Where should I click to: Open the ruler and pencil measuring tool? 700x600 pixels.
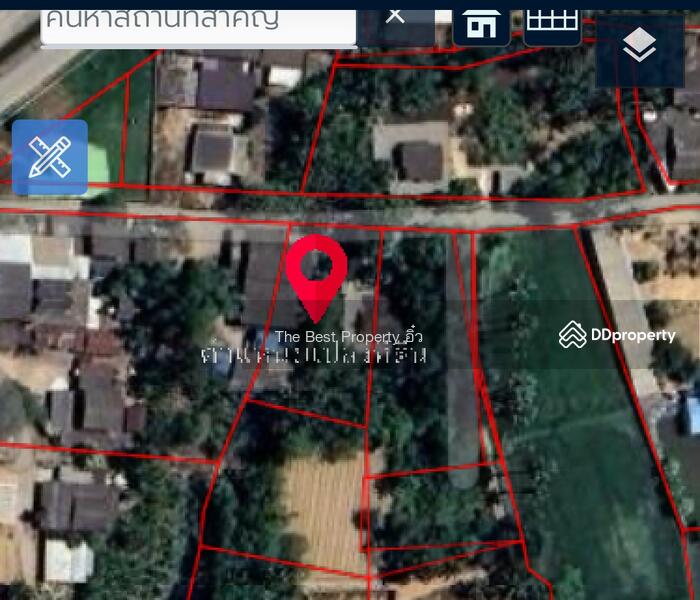click(x=49, y=157)
